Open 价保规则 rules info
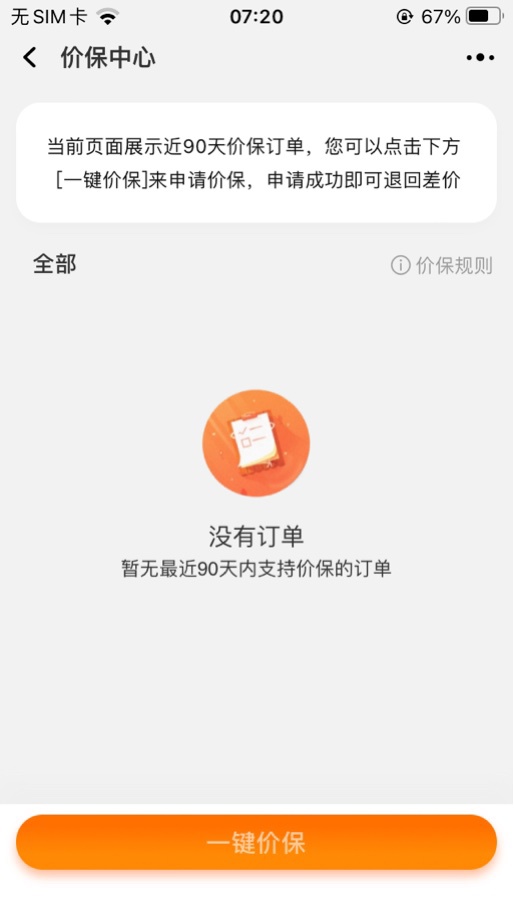514x910 pixels. tap(441, 265)
